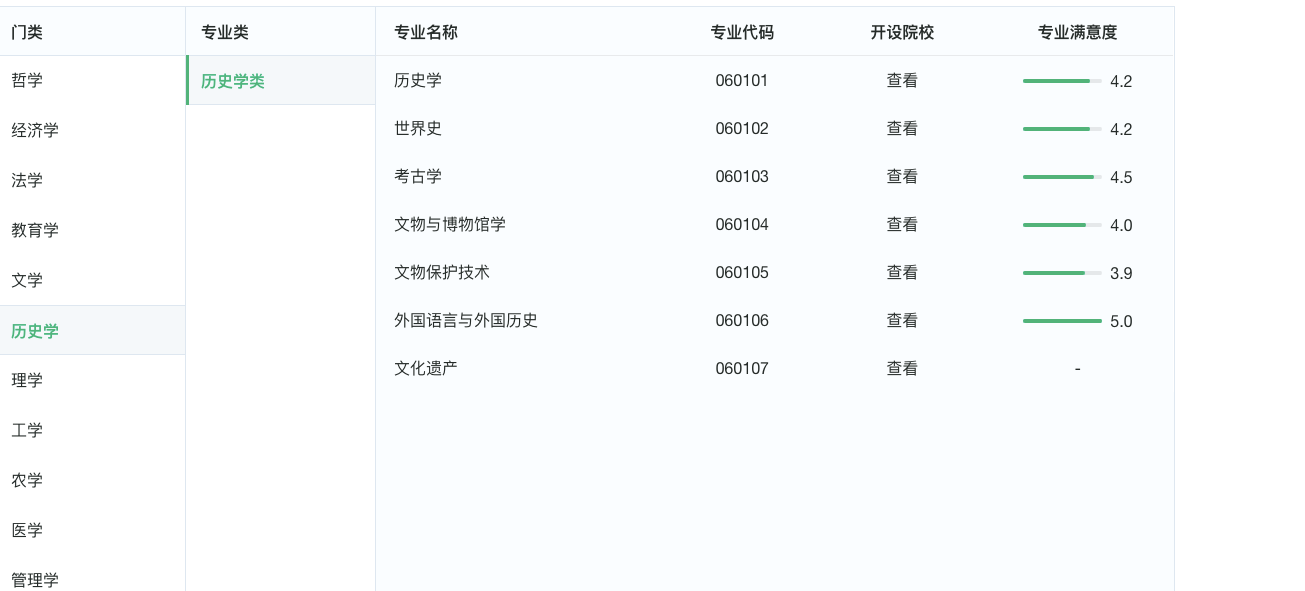Open the 经济学 category

[35, 130]
